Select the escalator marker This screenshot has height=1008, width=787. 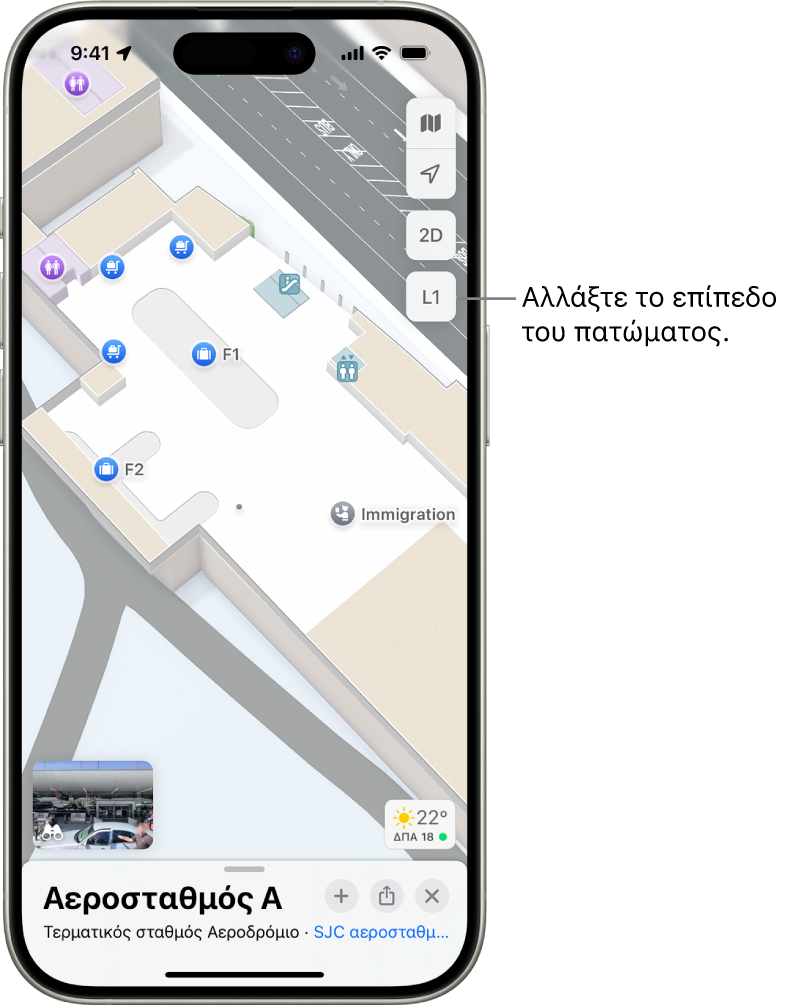click(290, 284)
